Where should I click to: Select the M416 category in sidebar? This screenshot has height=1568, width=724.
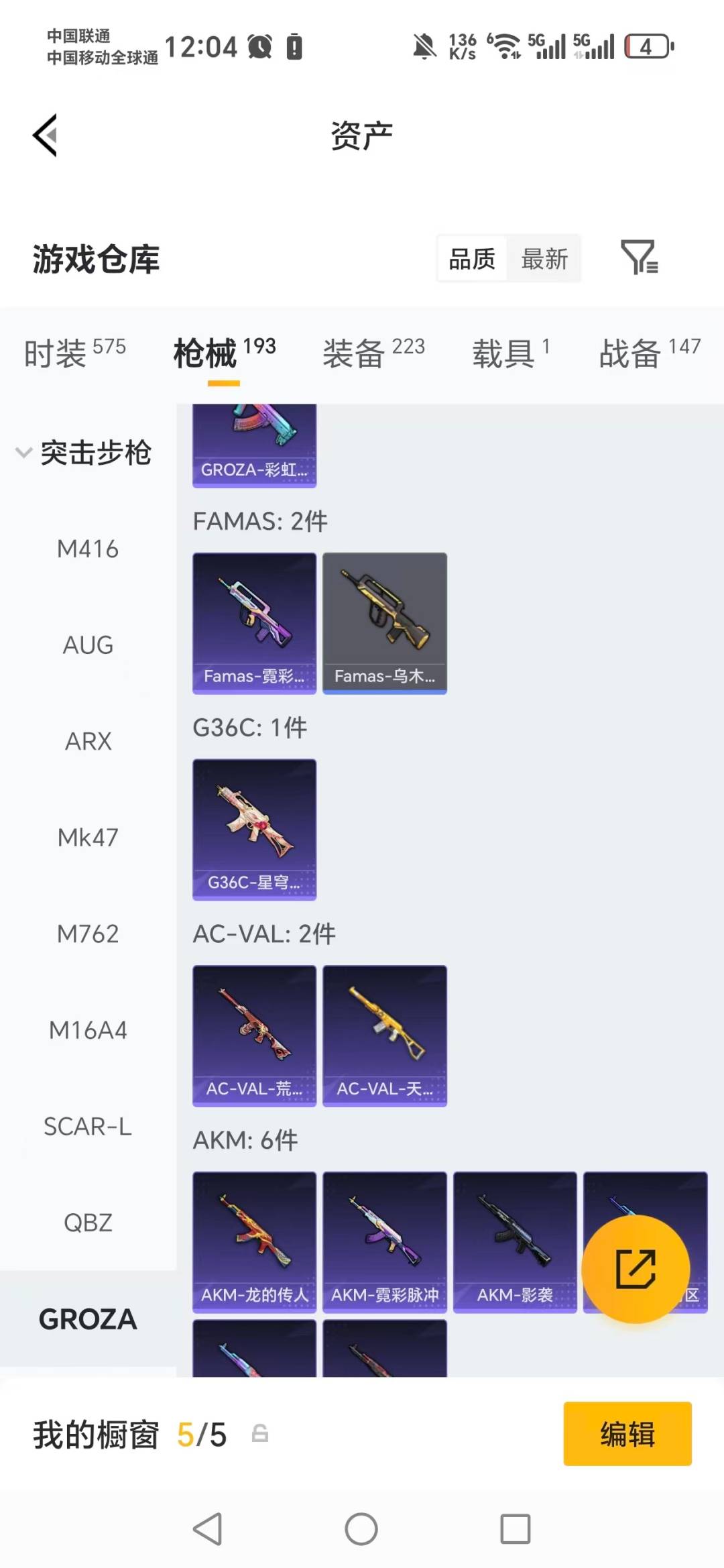pos(87,549)
